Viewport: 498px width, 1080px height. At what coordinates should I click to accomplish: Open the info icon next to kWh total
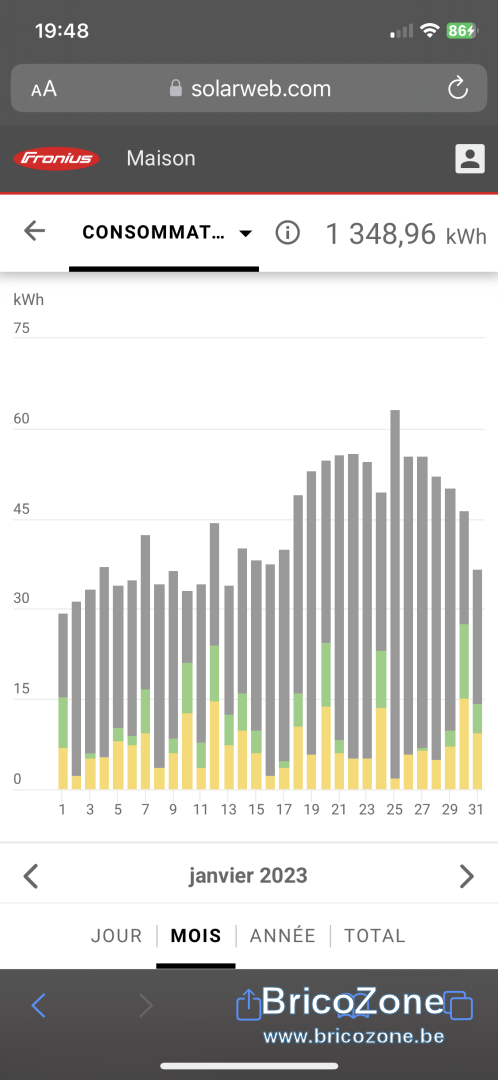click(x=287, y=233)
